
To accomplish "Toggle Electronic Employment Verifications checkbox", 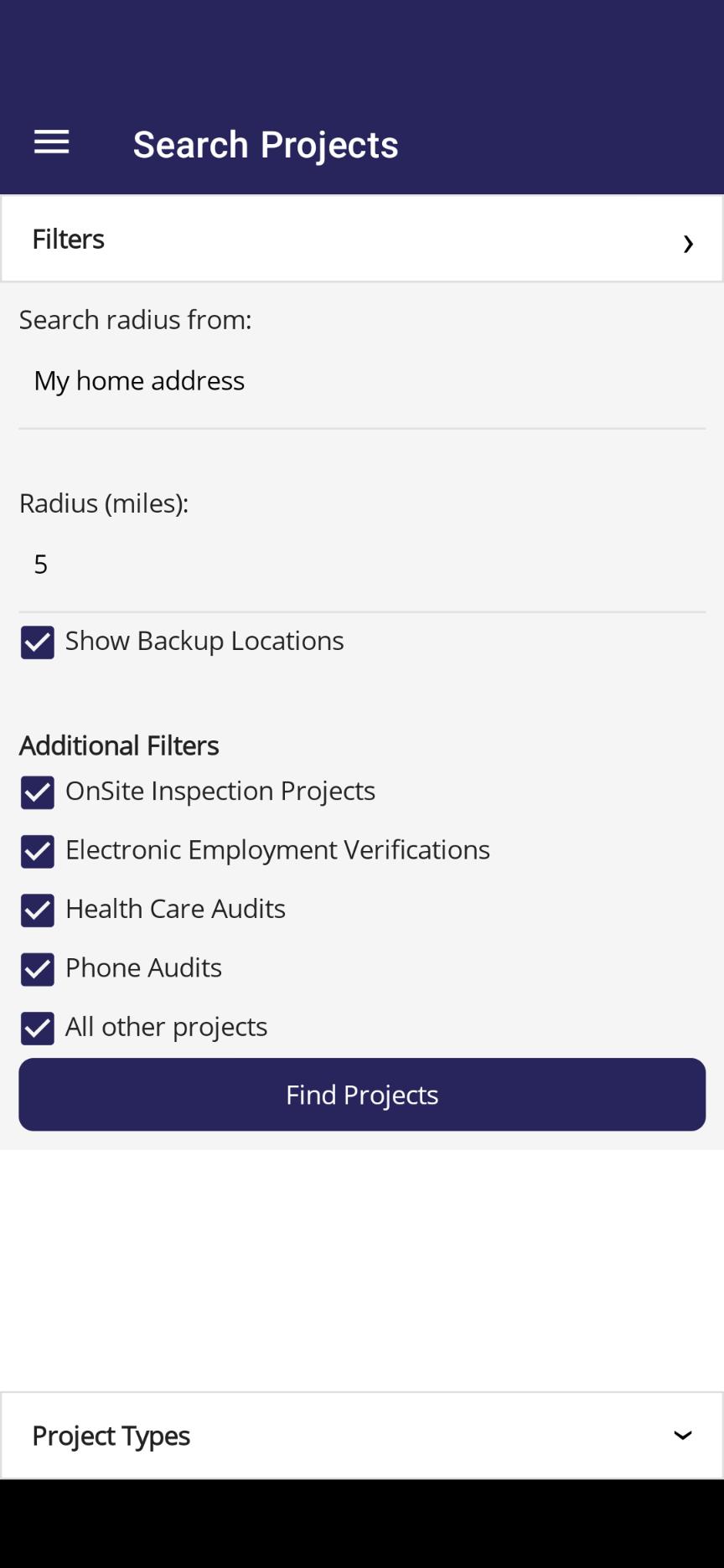I will coord(38,851).
